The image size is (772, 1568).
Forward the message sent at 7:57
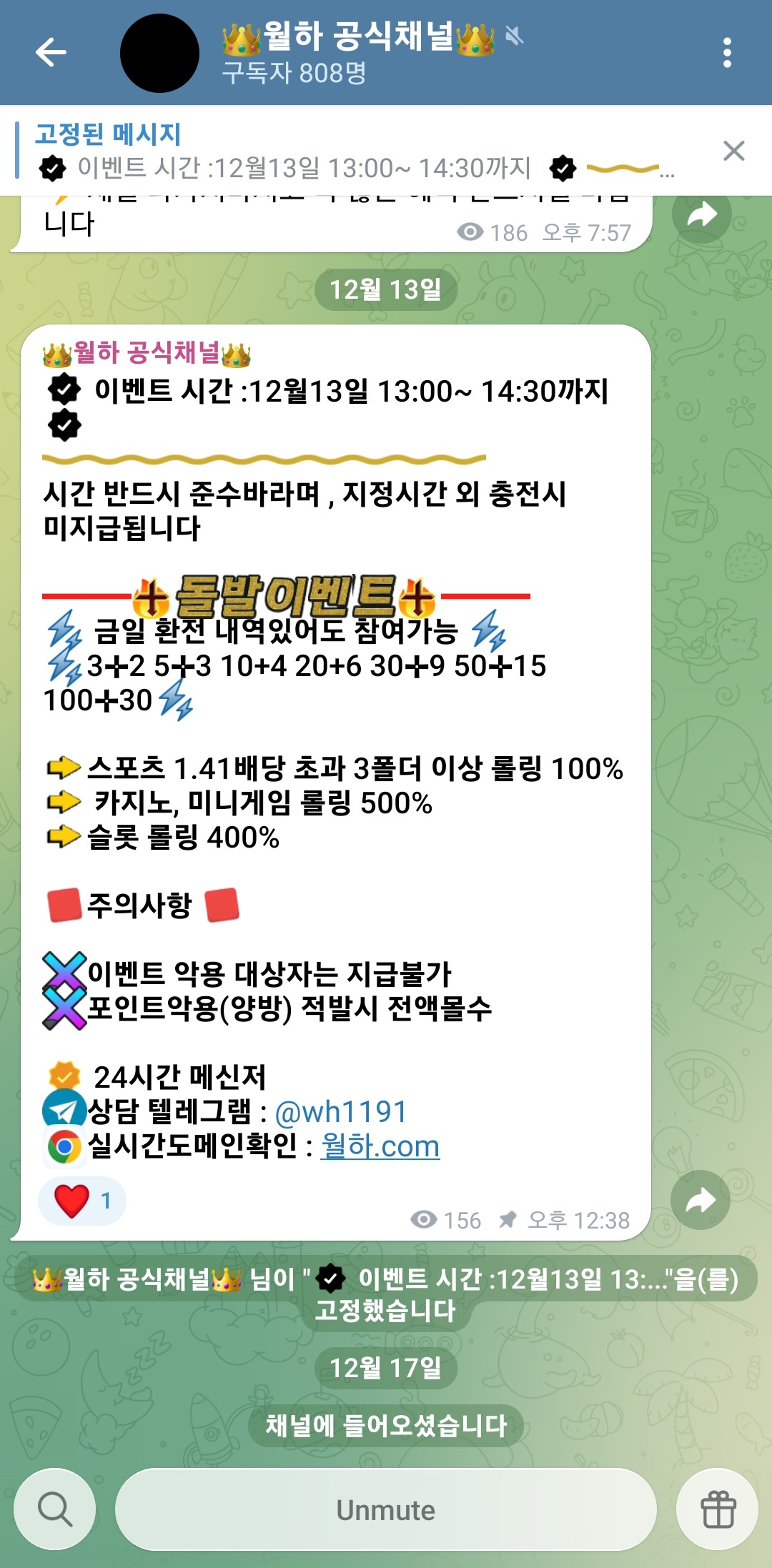click(701, 214)
